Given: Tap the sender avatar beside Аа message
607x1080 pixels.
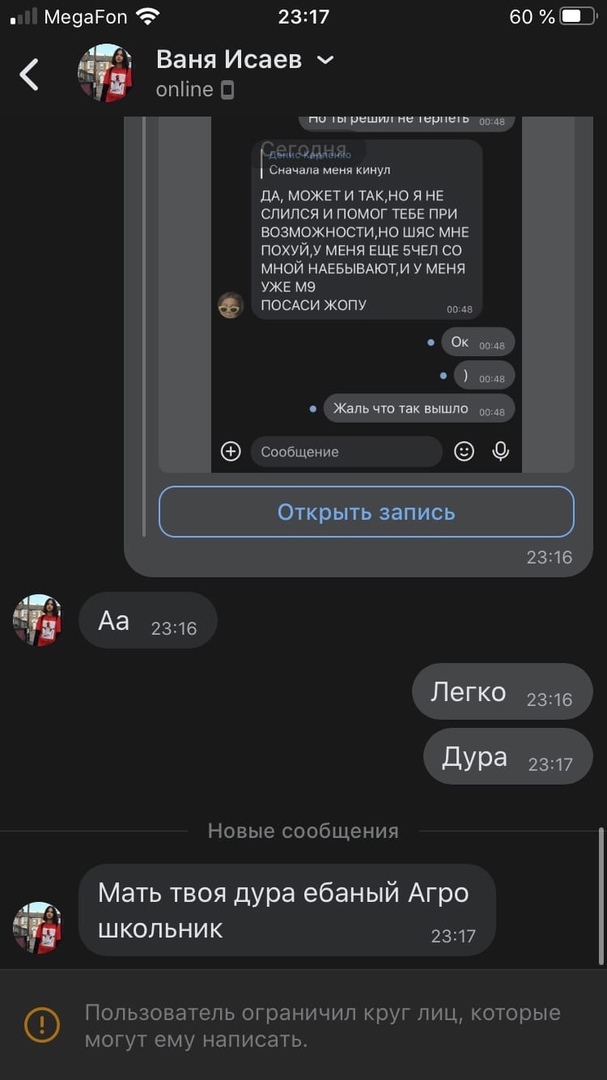Looking at the screenshot, I should [x=37, y=620].
